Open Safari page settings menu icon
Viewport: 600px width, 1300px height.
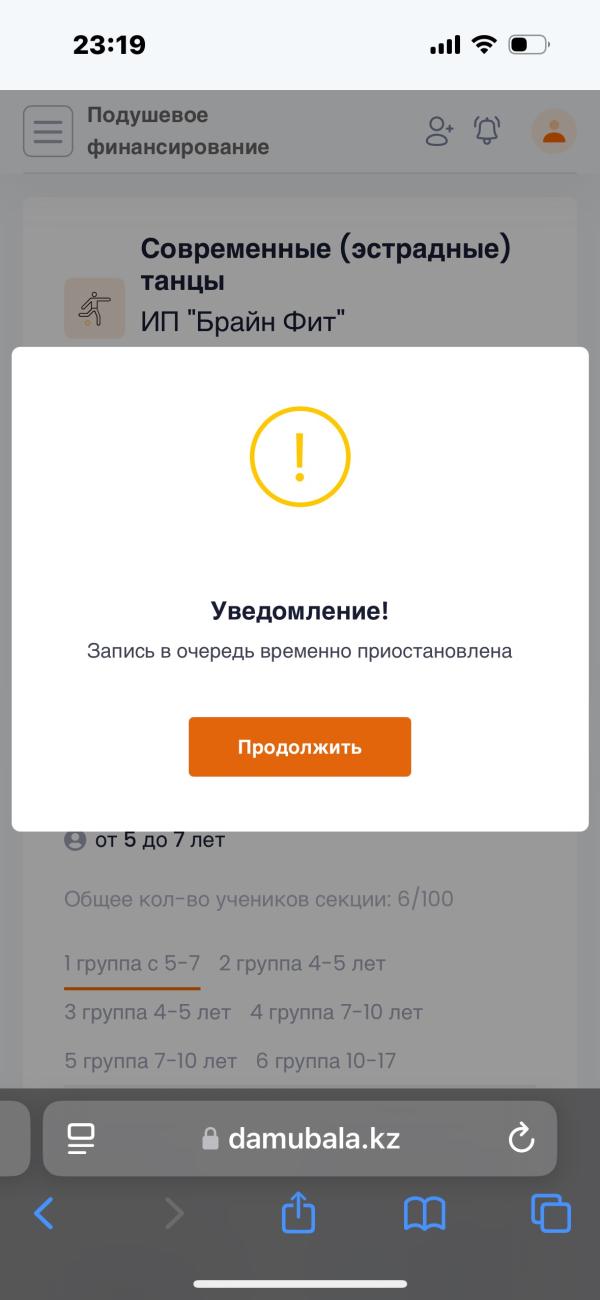pyautogui.click(x=80, y=1138)
